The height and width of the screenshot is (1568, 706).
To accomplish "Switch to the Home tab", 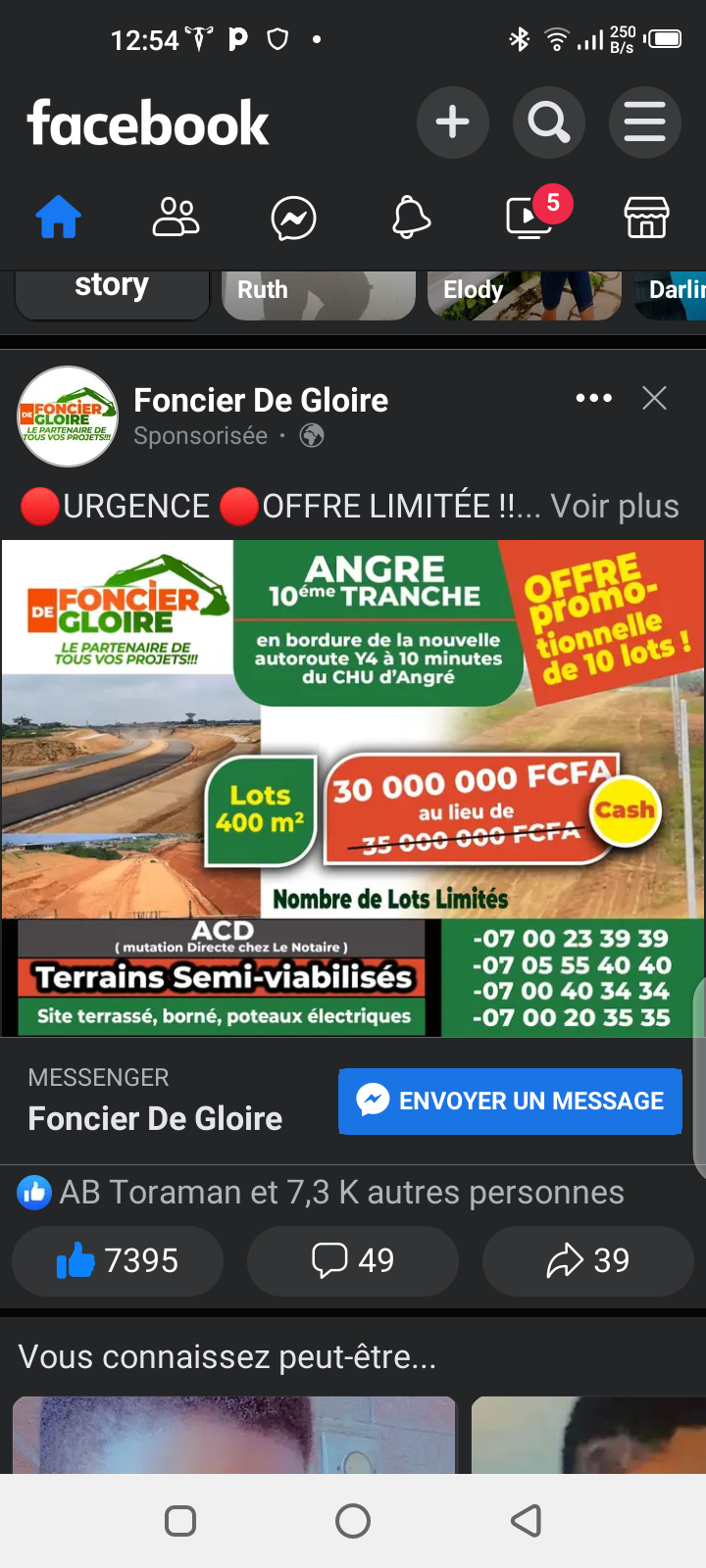I will (59, 218).
